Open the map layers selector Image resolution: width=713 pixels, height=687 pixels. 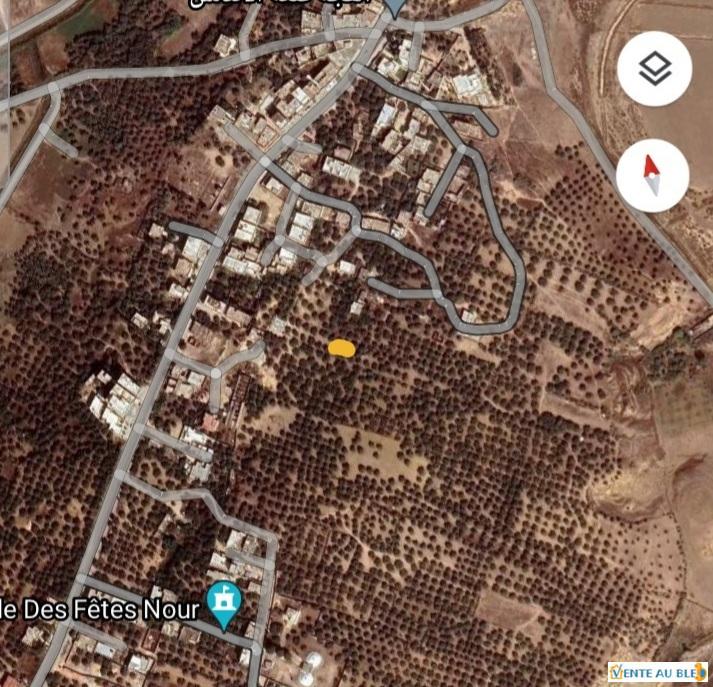(x=654, y=68)
